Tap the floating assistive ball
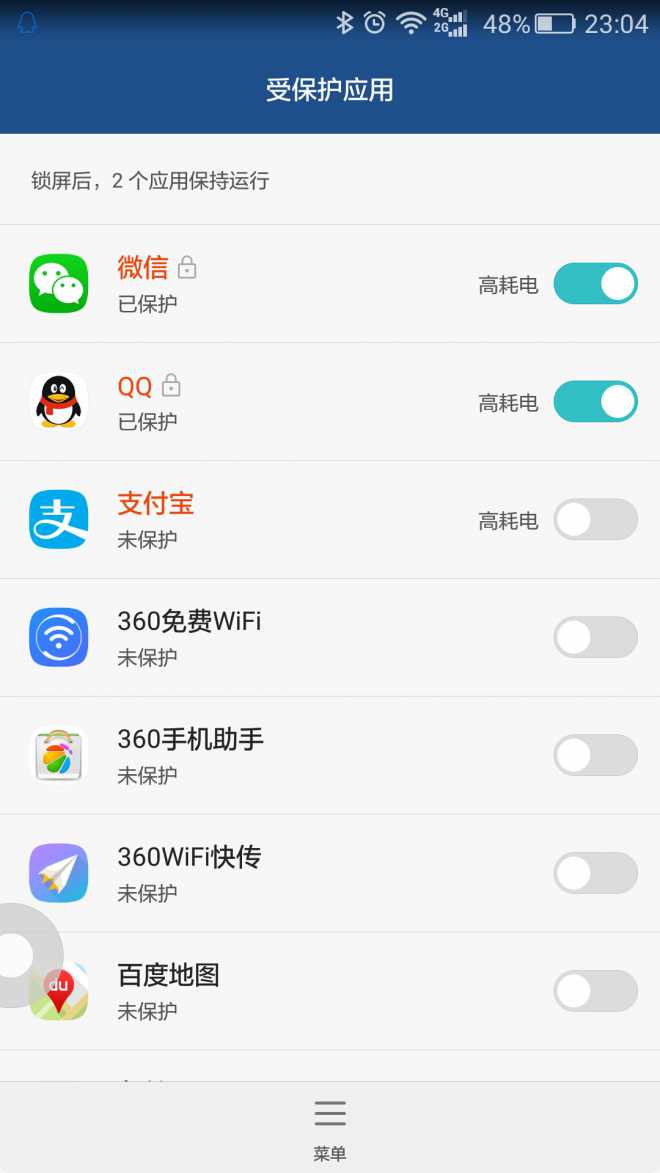The image size is (660, 1173). click(20, 955)
